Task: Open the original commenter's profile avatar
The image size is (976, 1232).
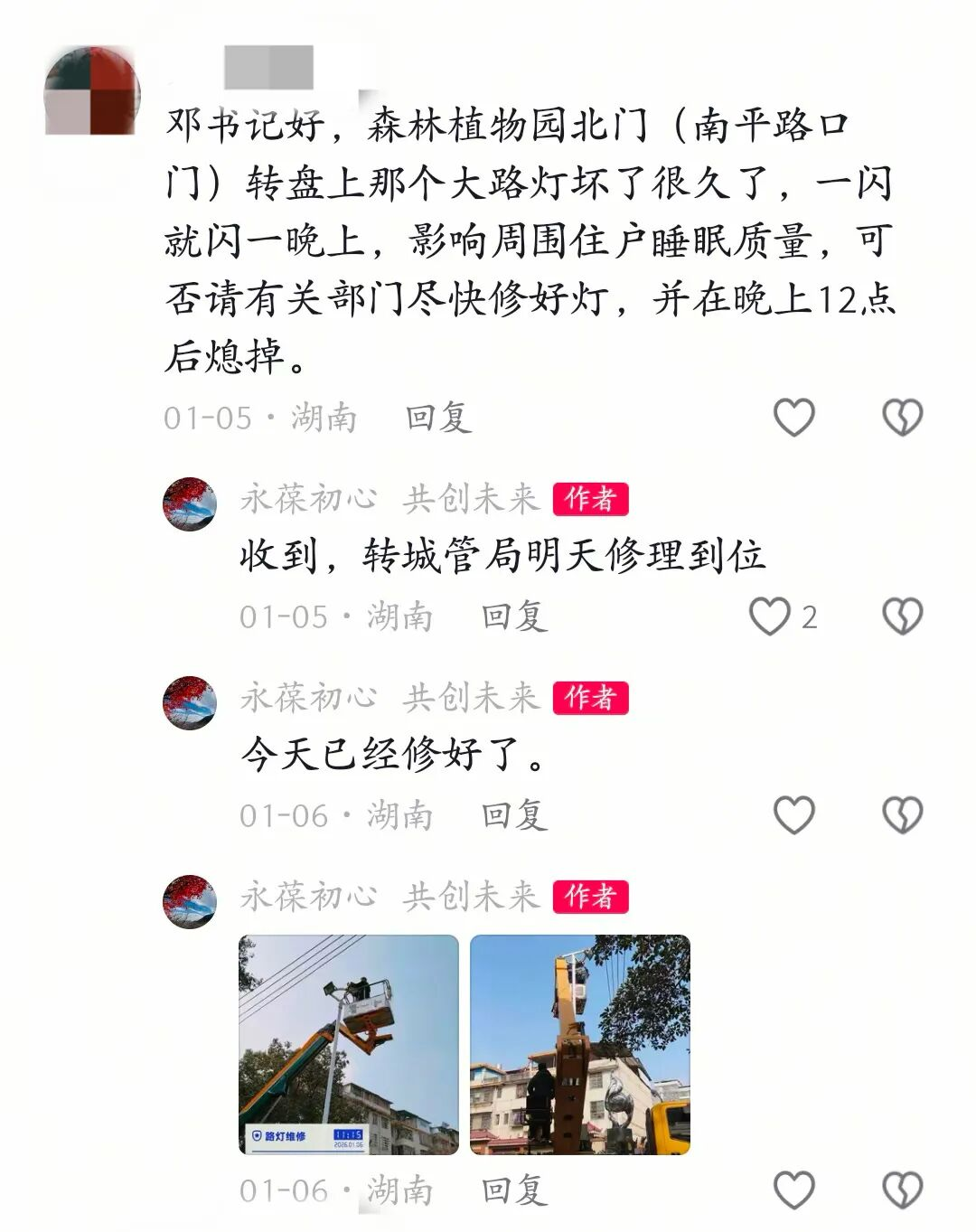Action: pyautogui.click(x=92, y=90)
